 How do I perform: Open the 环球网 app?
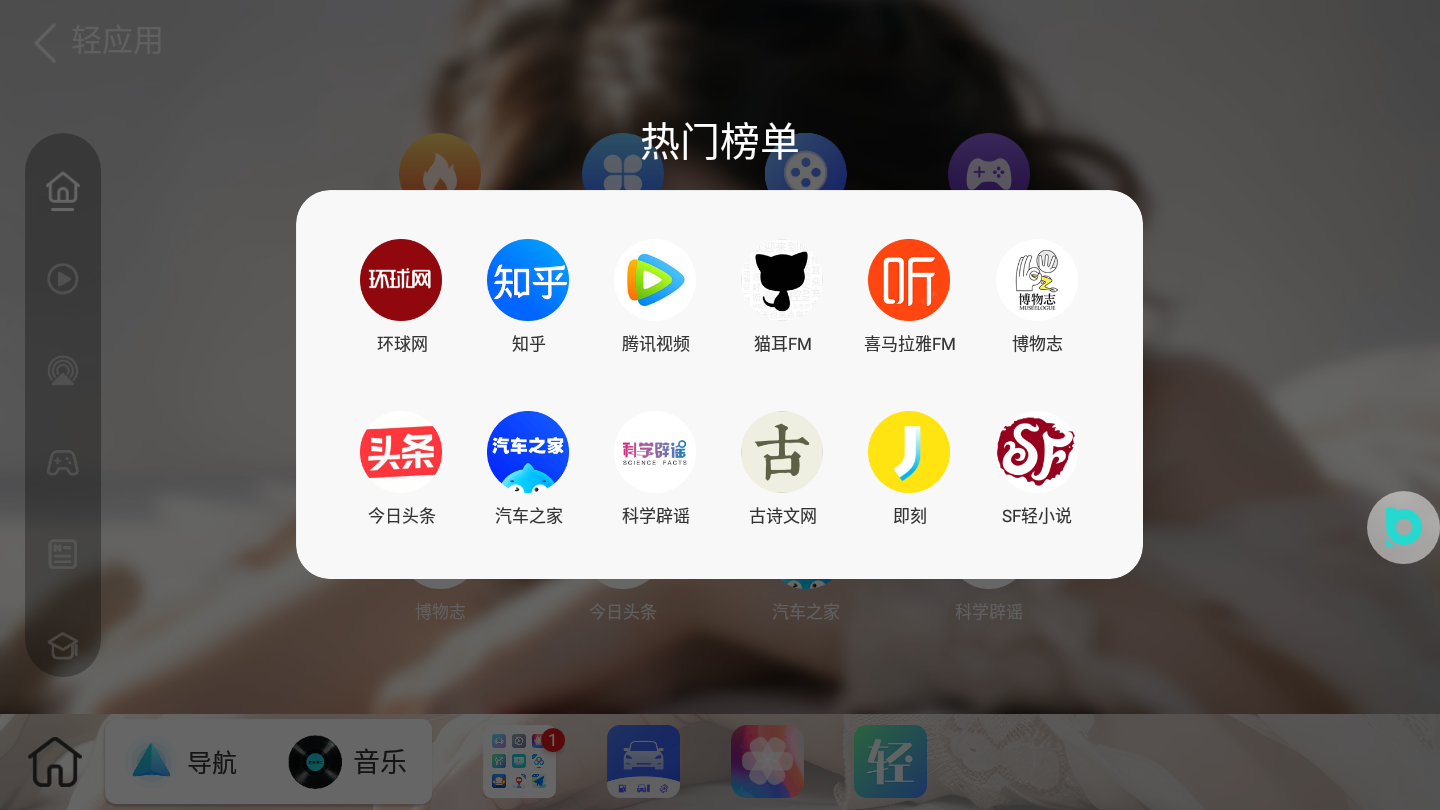click(401, 281)
